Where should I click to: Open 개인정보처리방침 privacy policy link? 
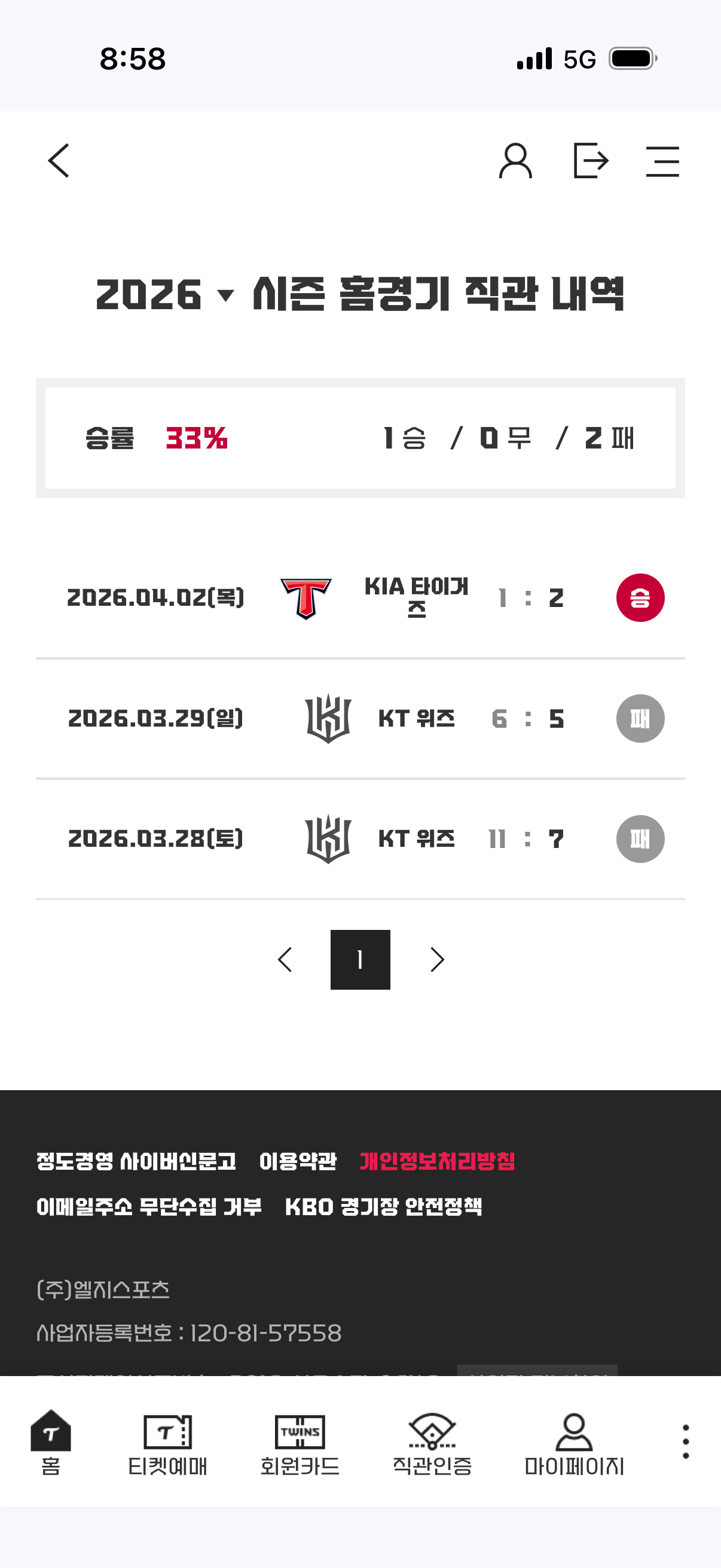437,1161
